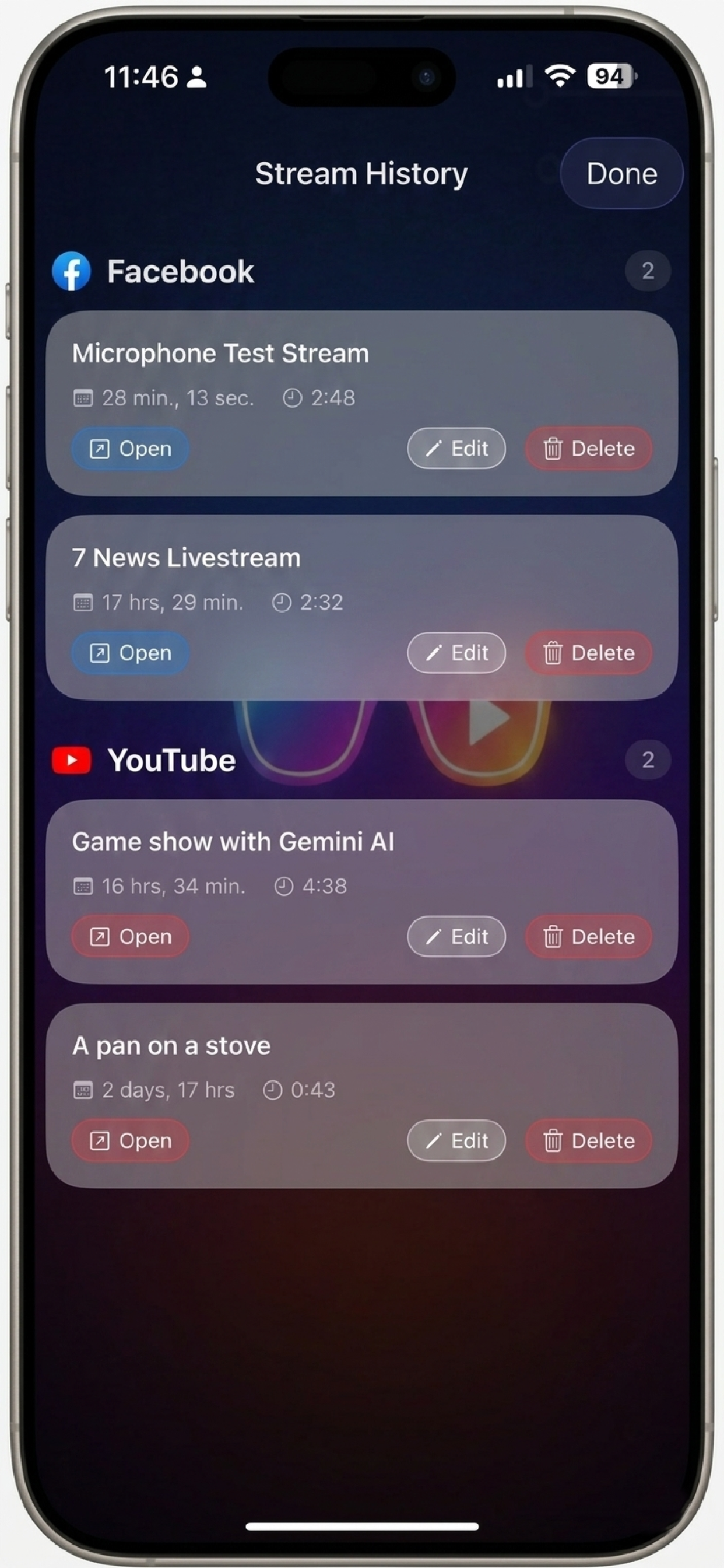The height and width of the screenshot is (1568, 724).
Task: Delete the Microphone Test Stream entry
Action: coord(588,449)
